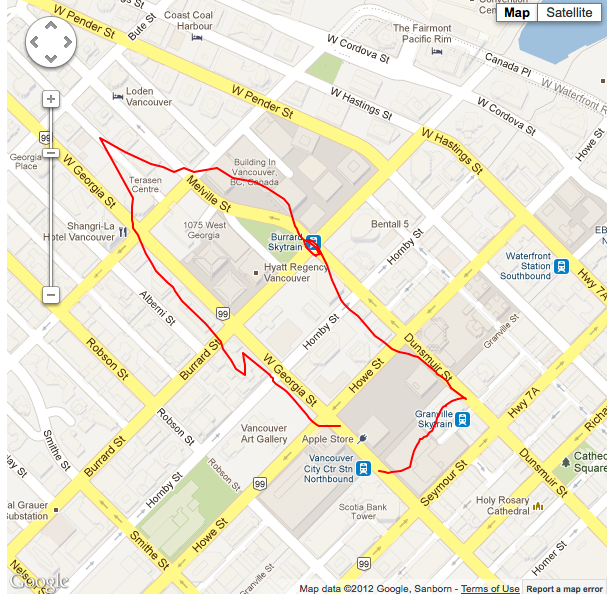Zoom in with the plus button
608x594 pixels.
pos(51,99)
